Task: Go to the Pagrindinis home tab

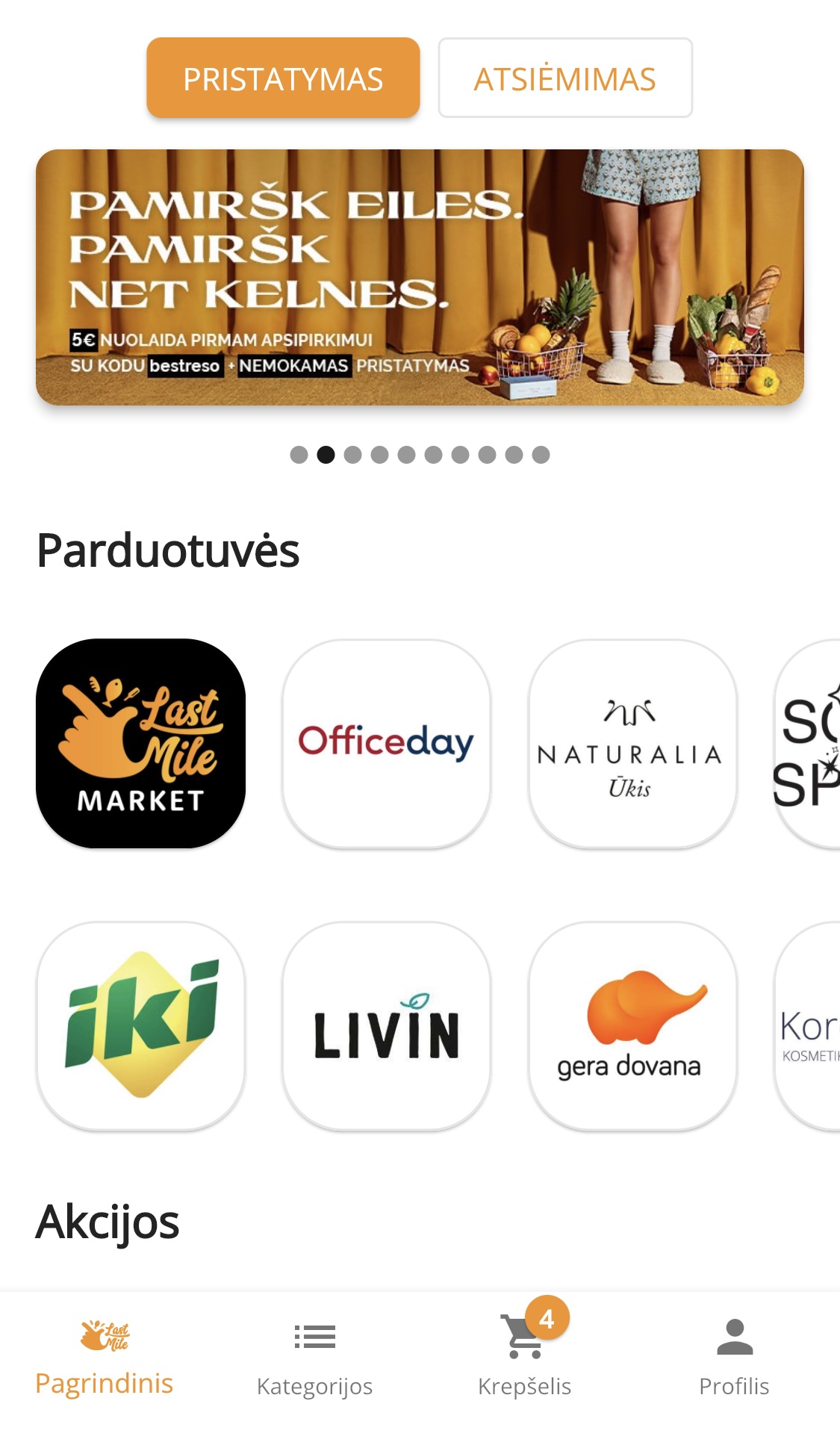Action: pyautogui.click(x=105, y=1358)
